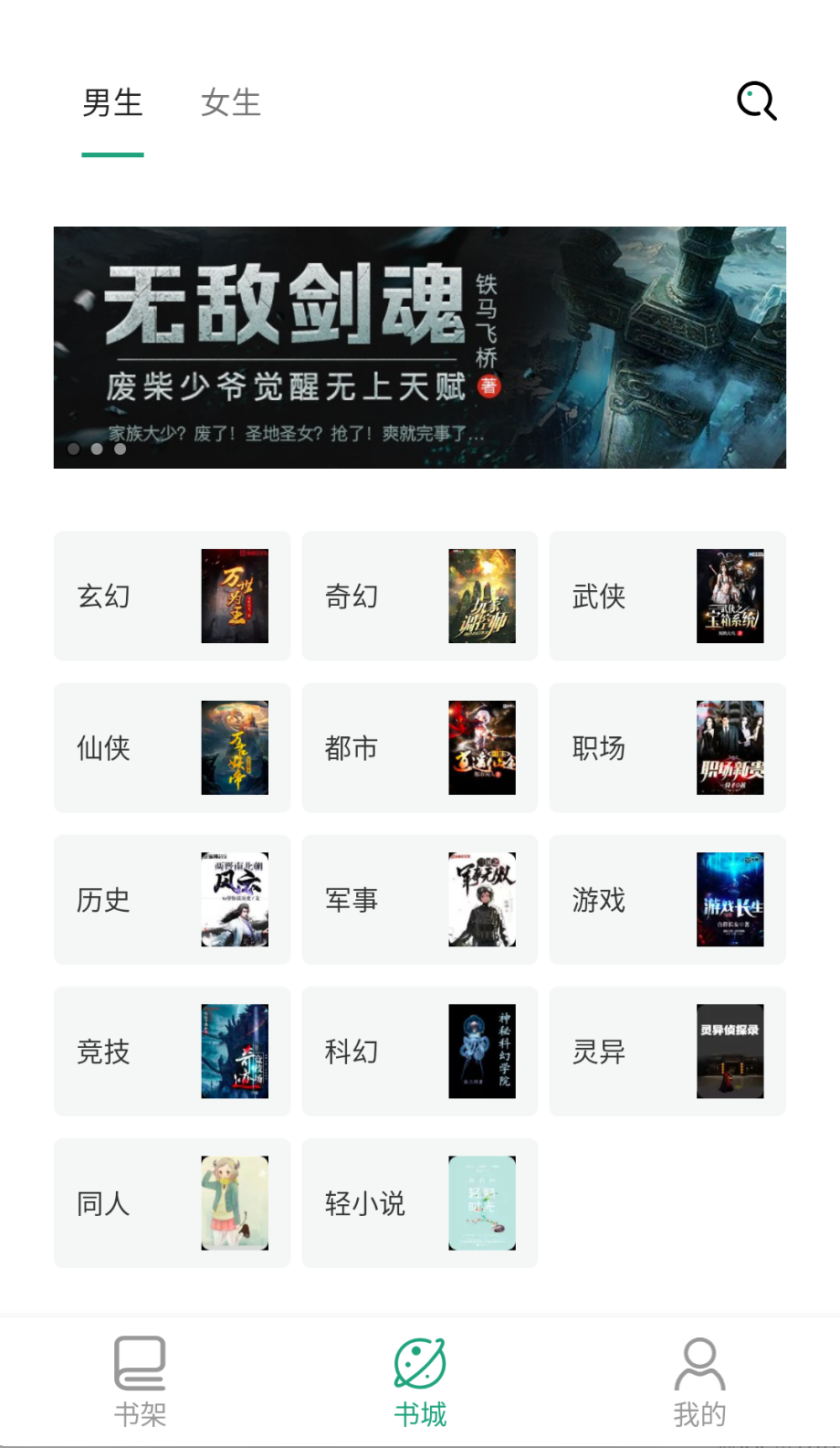The width and height of the screenshot is (840, 1448).
Task: Tap the 书城 bookstore planet icon
Action: pyautogui.click(x=419, y=1370)
